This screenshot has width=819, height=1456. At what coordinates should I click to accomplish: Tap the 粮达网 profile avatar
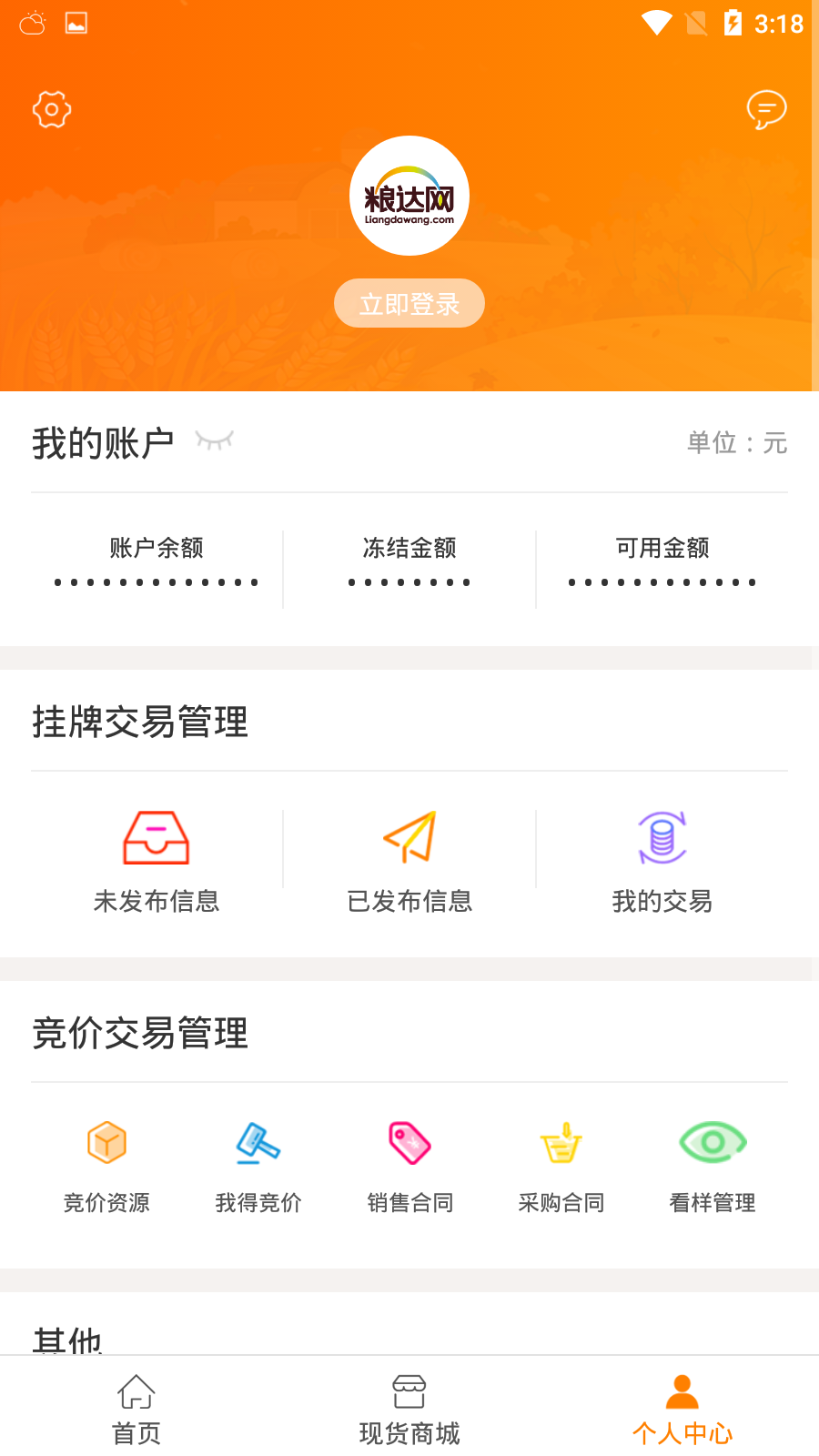click(409, 196)
